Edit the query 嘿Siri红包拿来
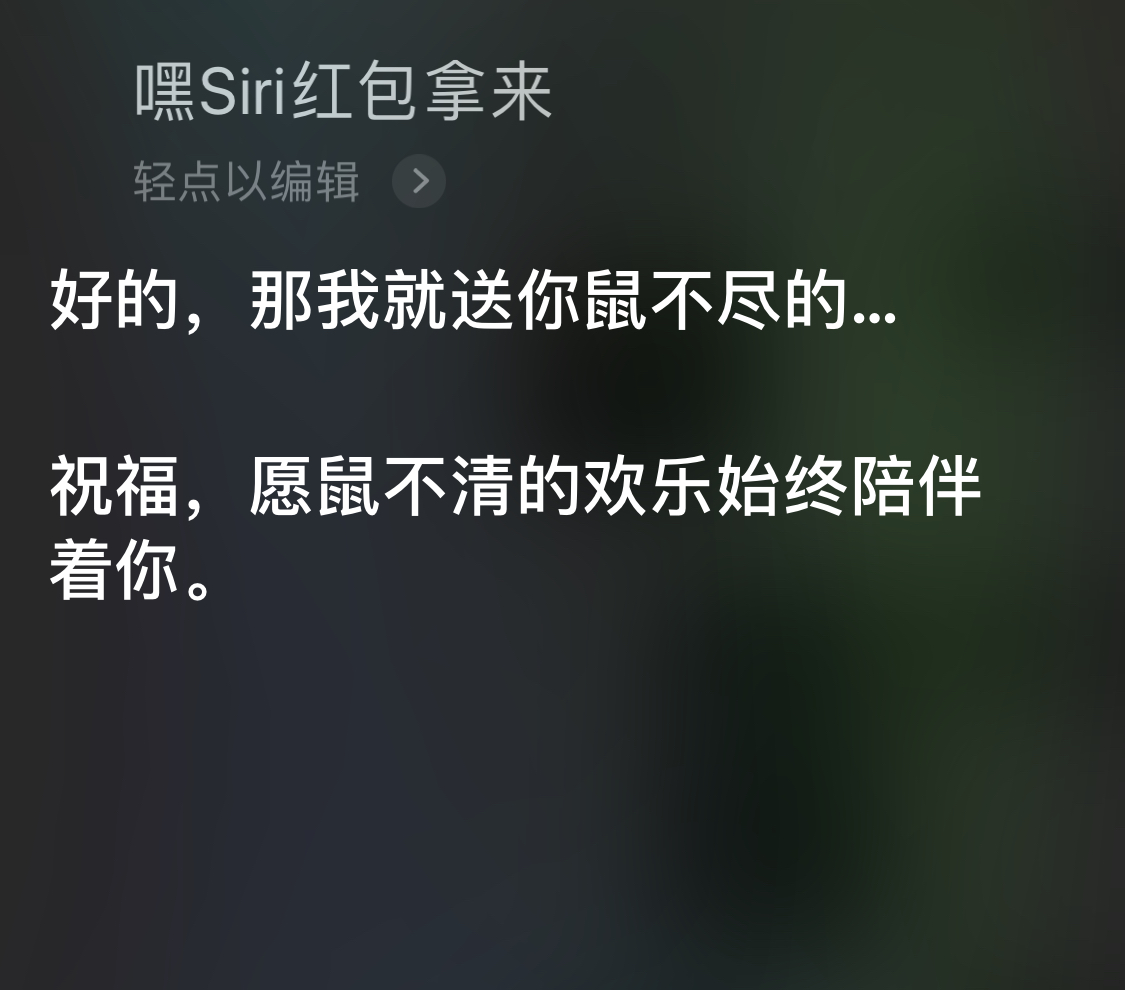This screenshot has height=990, width=1125. click(x=343, y=96)
